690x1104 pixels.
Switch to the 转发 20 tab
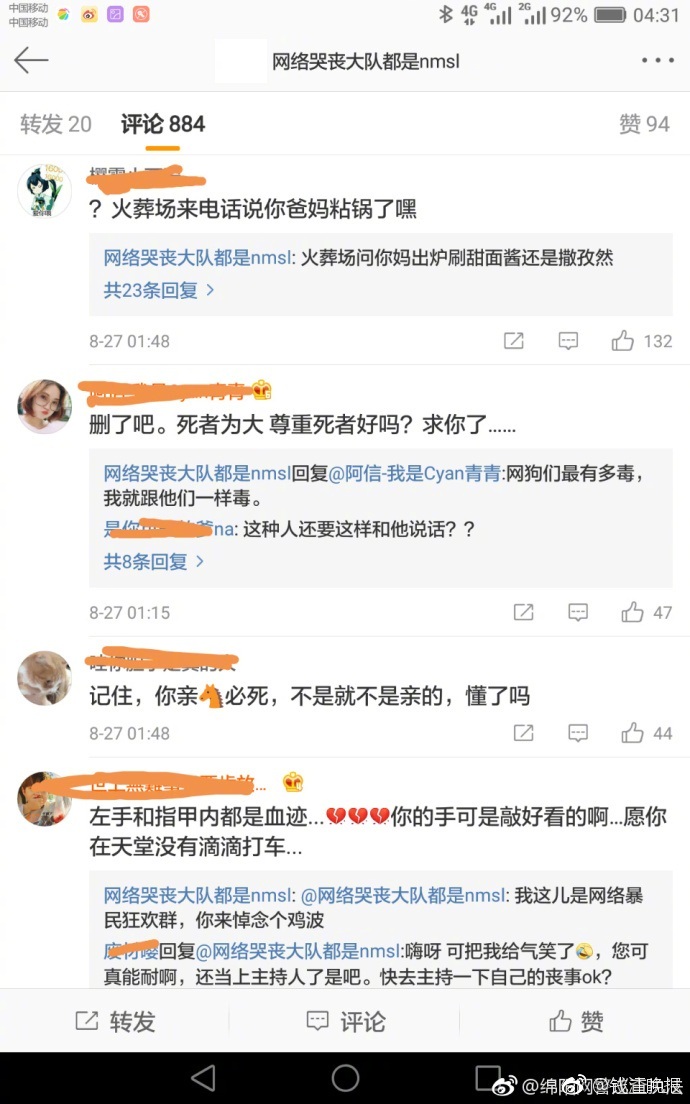coord(55,124)
